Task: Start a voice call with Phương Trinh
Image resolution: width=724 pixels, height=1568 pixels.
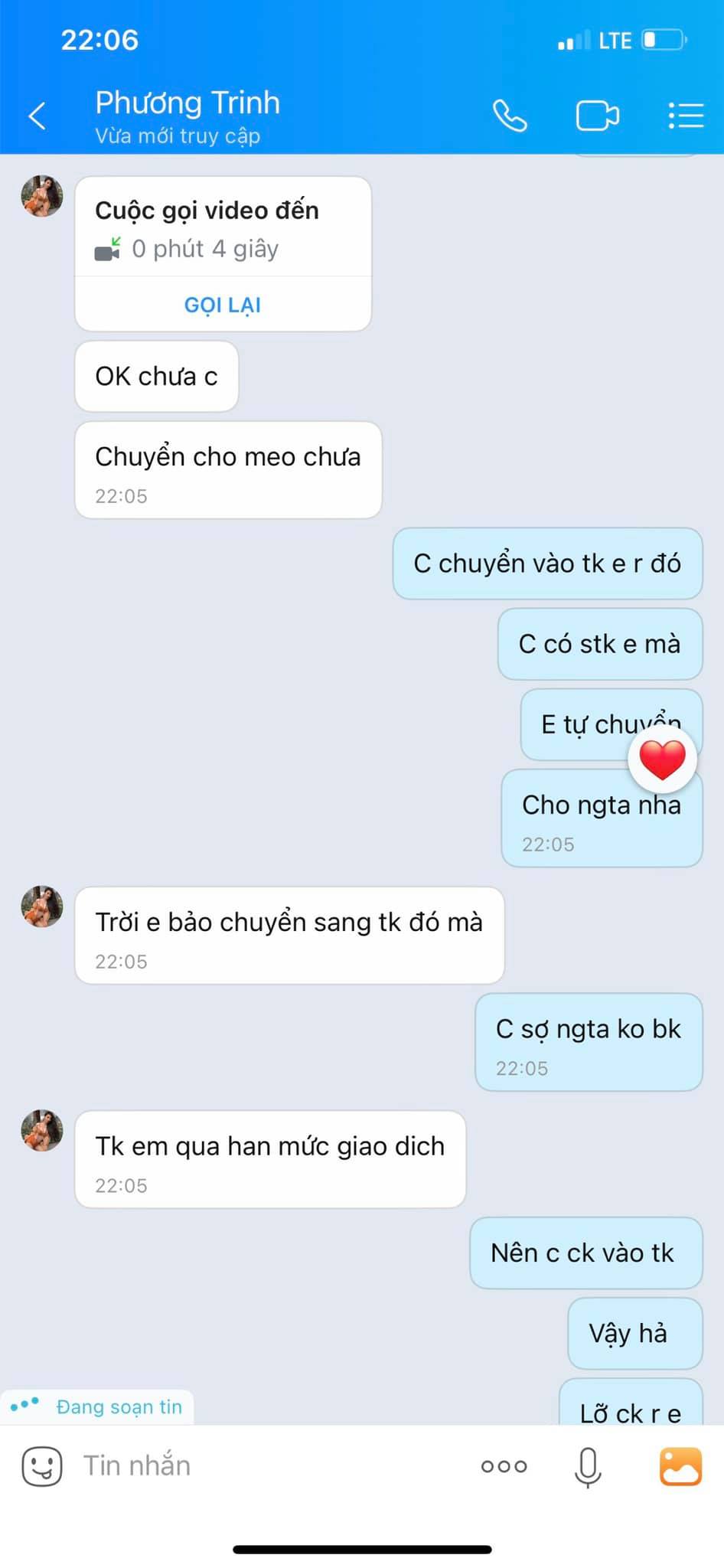Action: pos(510,116)
